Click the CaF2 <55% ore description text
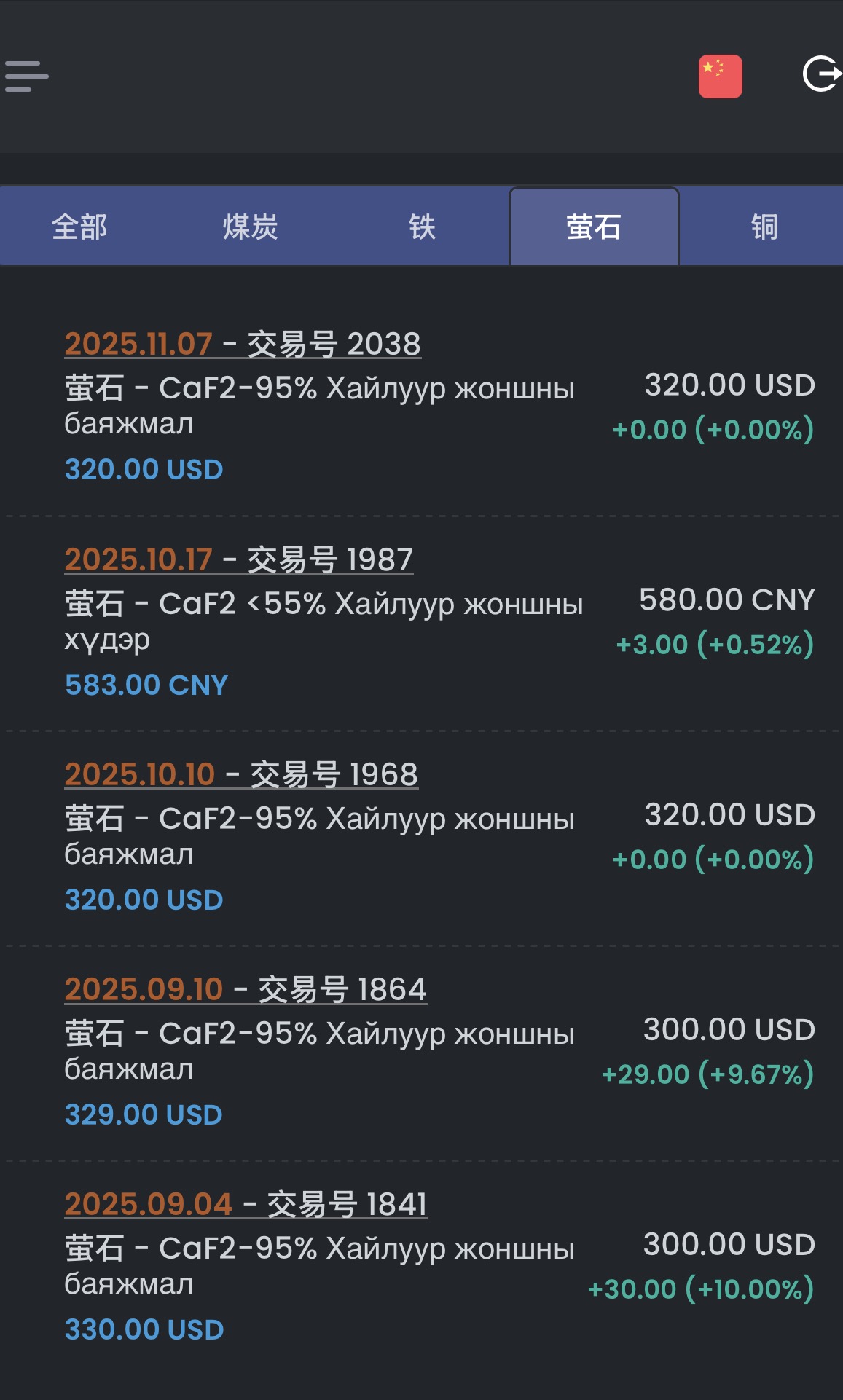Screen dimensions: 843x1400 325,621
